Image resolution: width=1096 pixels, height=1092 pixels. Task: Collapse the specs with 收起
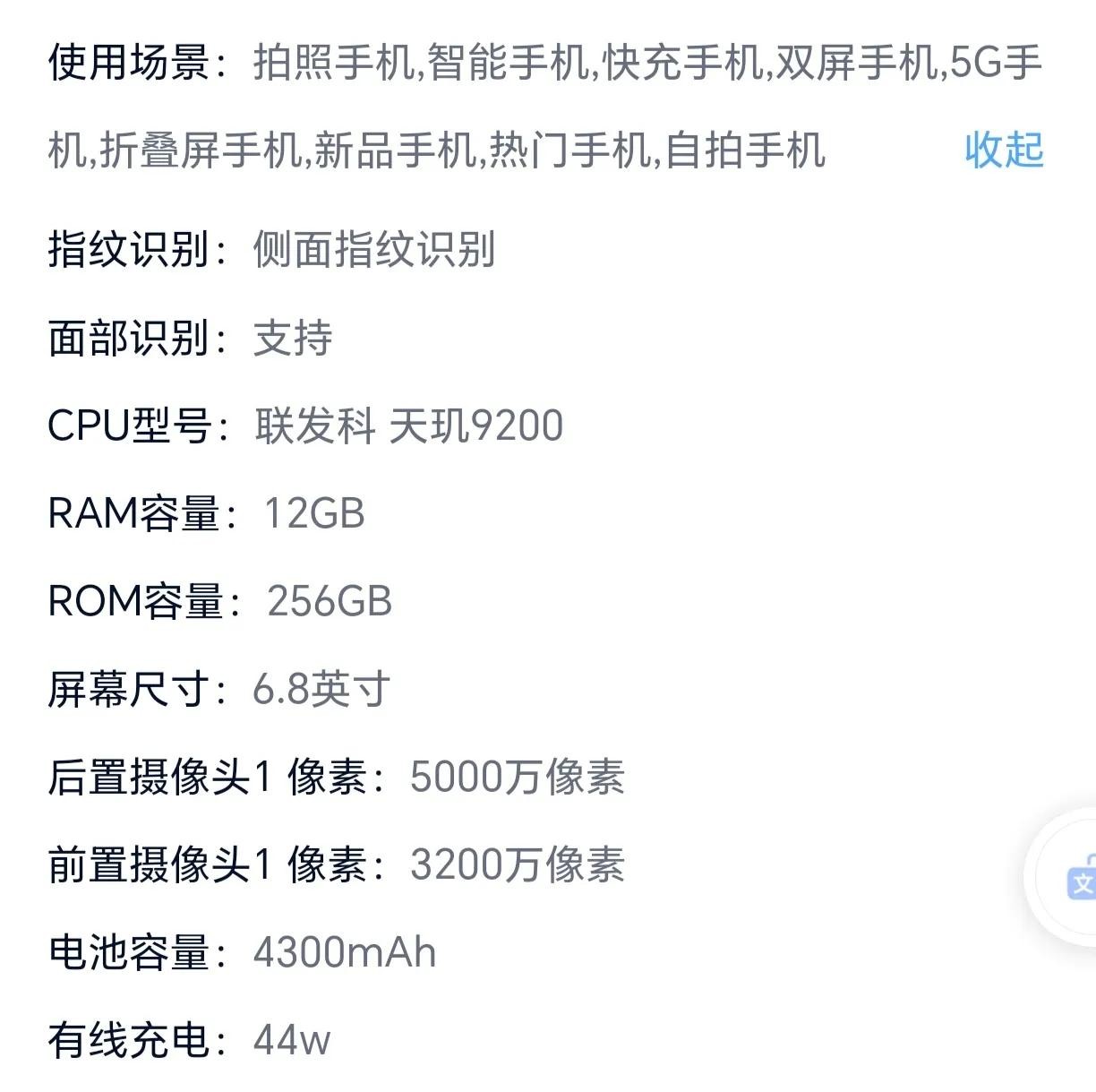click(1004, 150)
